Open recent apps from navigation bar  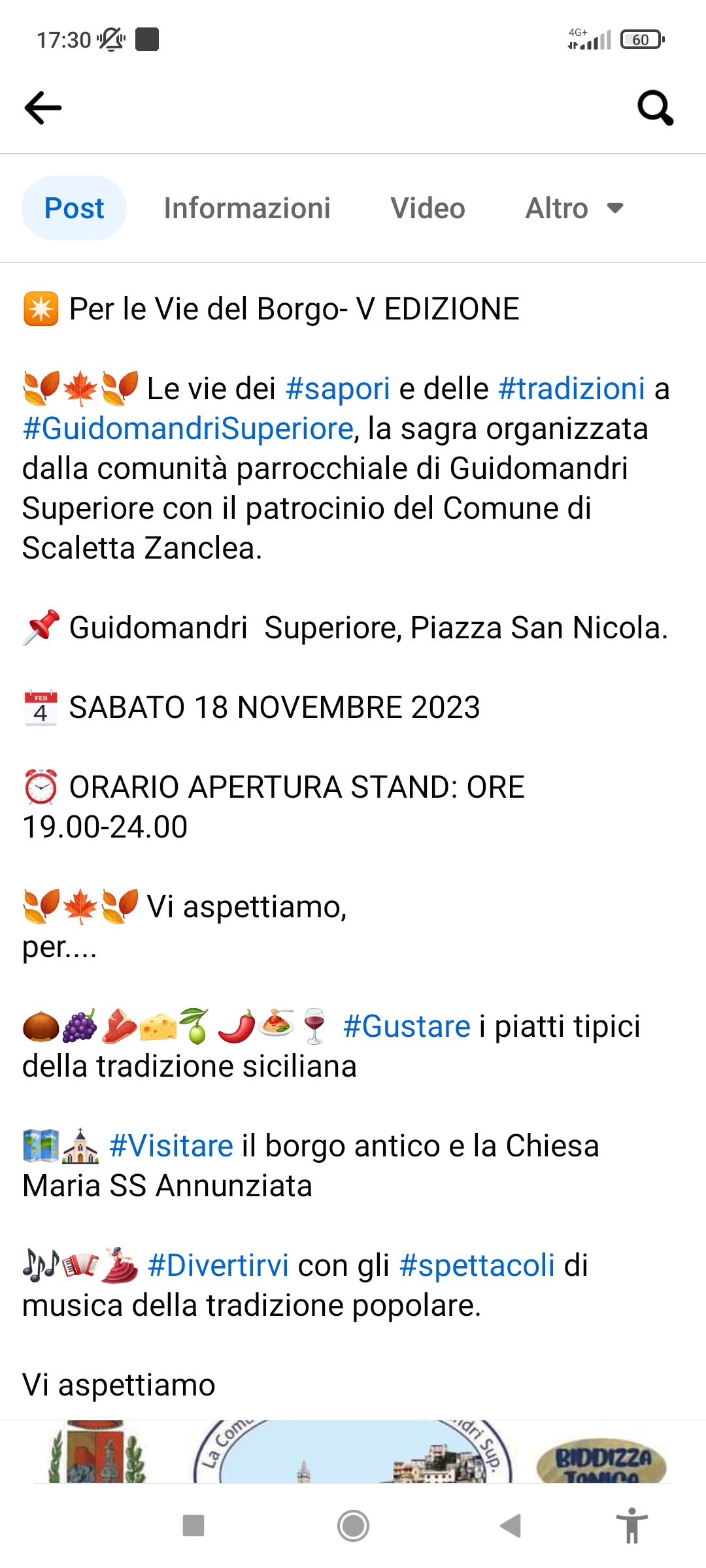(193, 1526)
